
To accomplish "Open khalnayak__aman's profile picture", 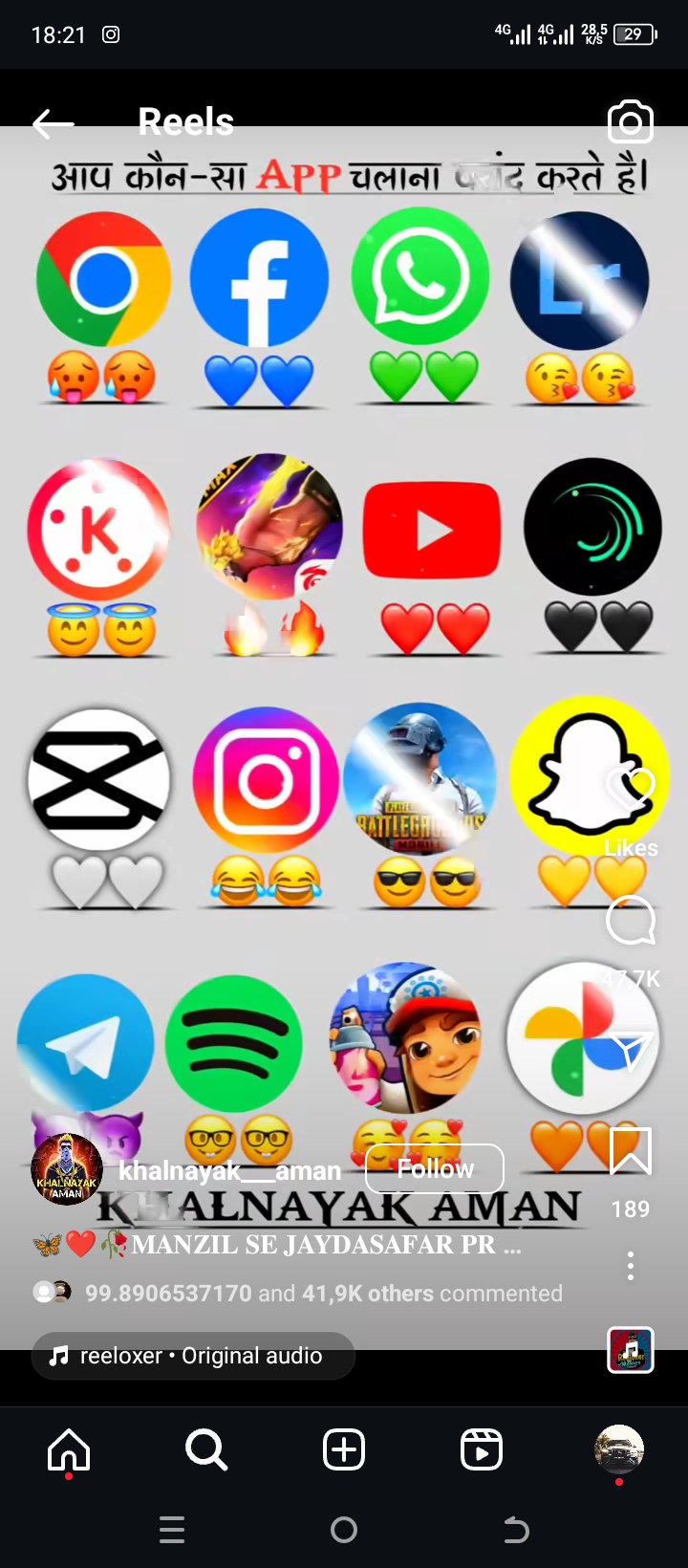I will tap(67, 1169).
